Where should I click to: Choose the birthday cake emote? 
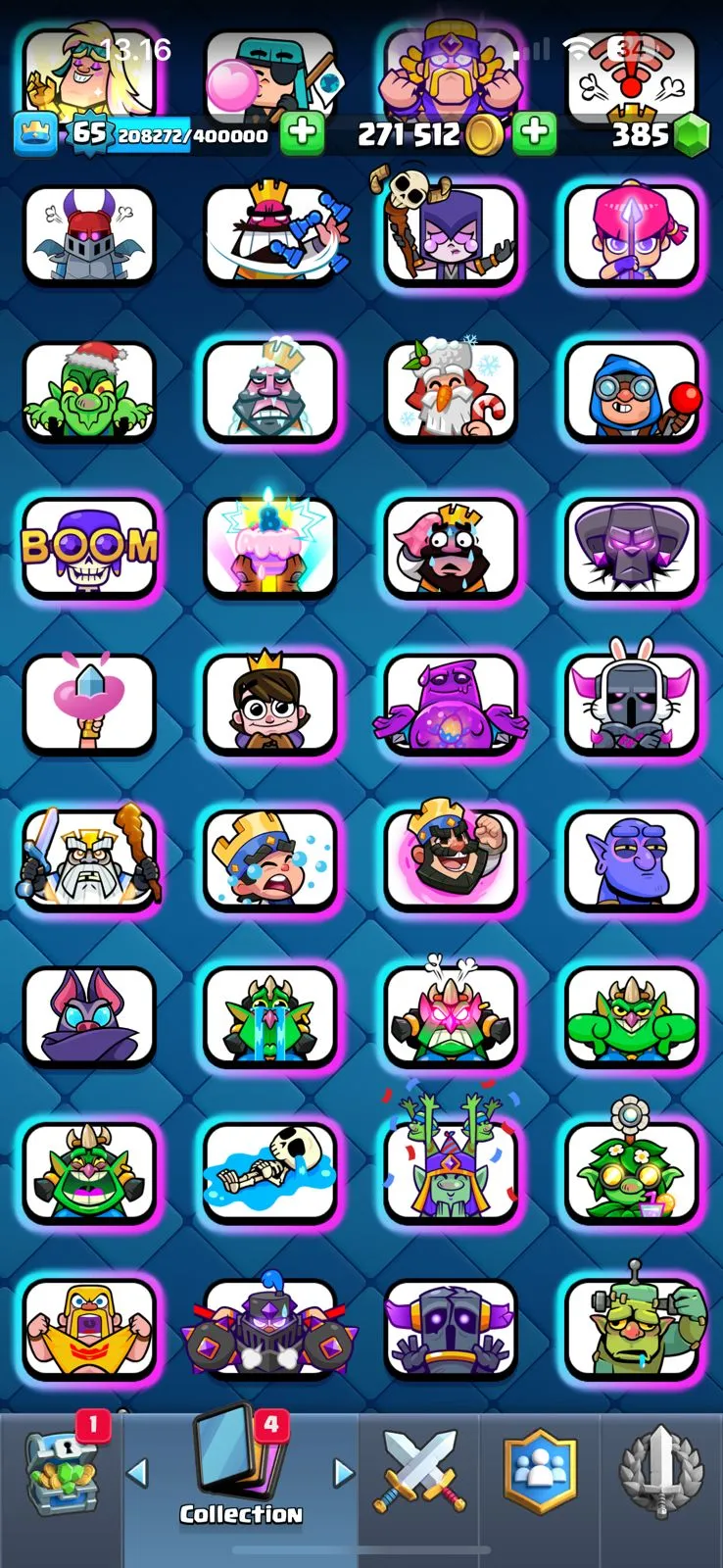pos(269,547)
